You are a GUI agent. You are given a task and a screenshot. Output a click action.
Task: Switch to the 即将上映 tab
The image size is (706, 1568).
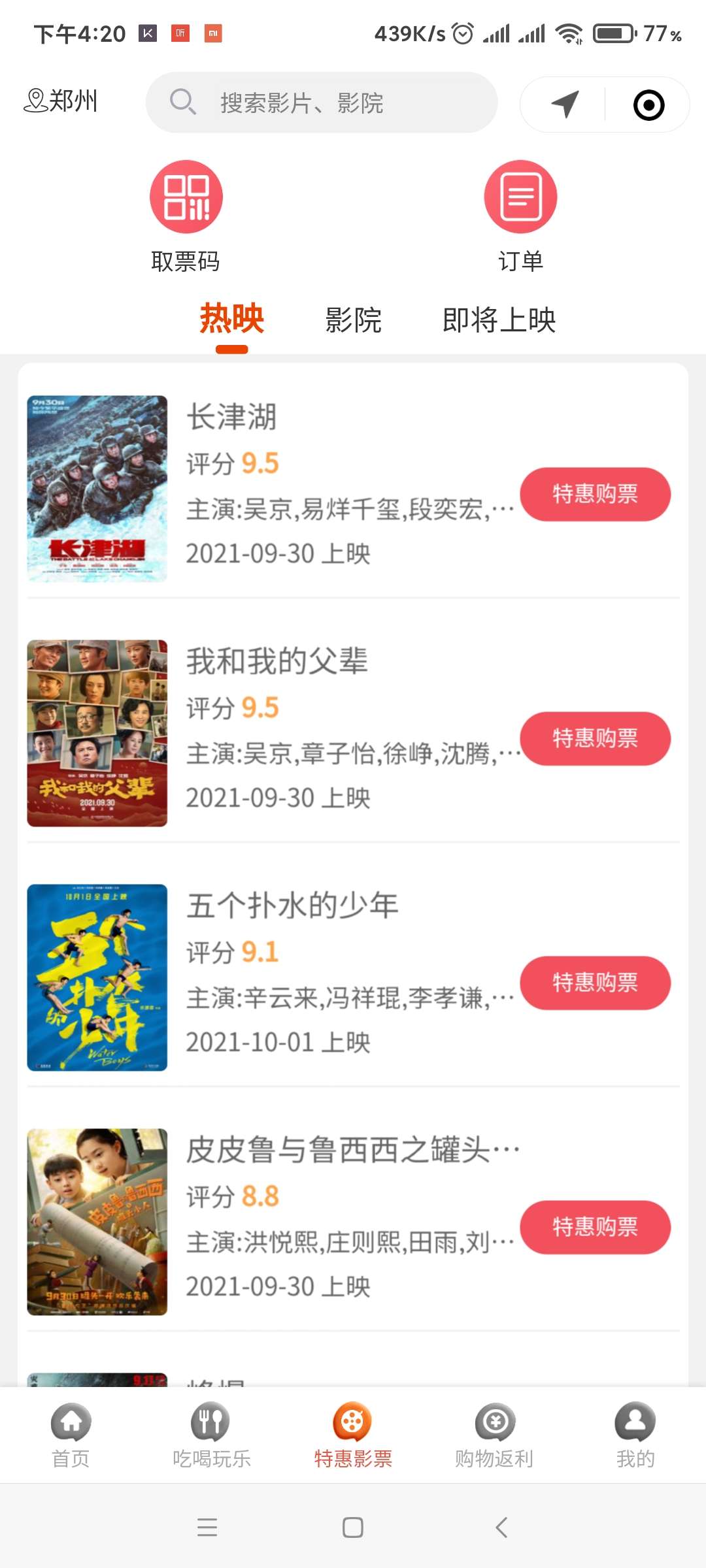click(x=499, y=320)
